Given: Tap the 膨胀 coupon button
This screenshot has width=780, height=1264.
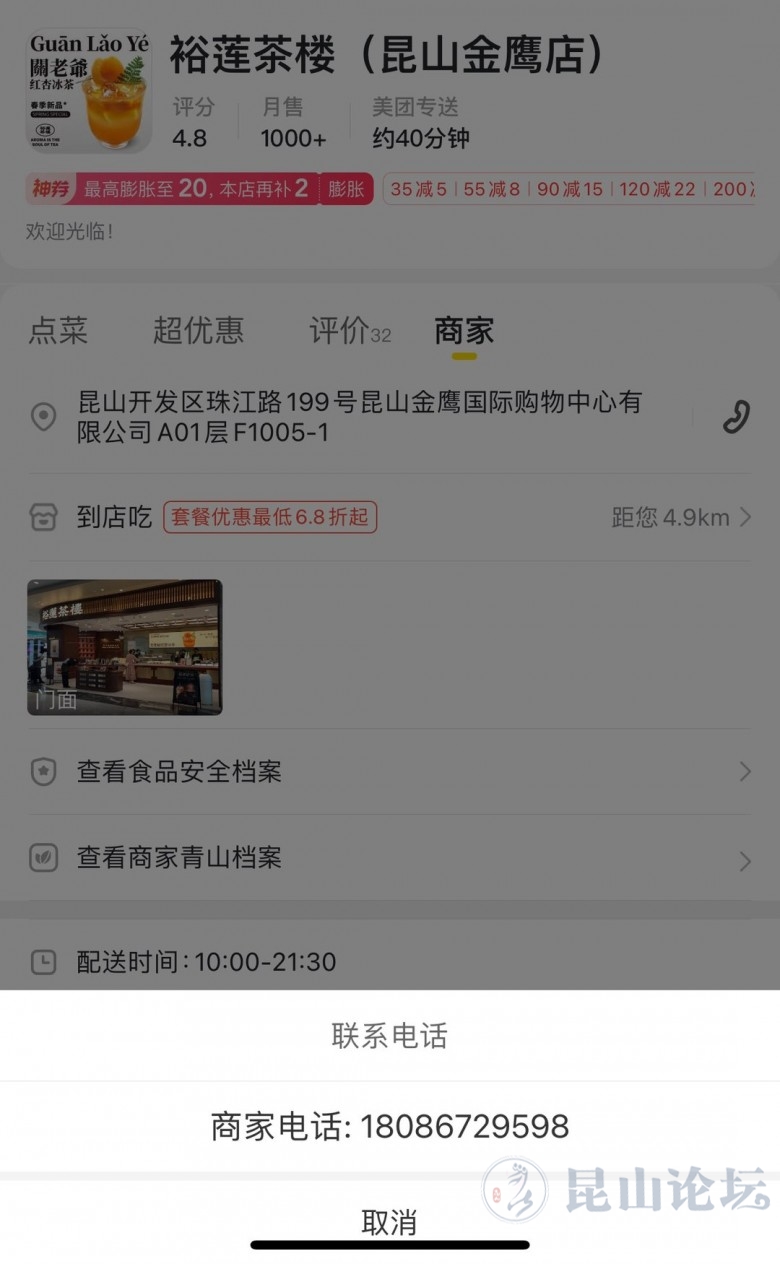Looking at the screenshot, I should tap(346, 189).
